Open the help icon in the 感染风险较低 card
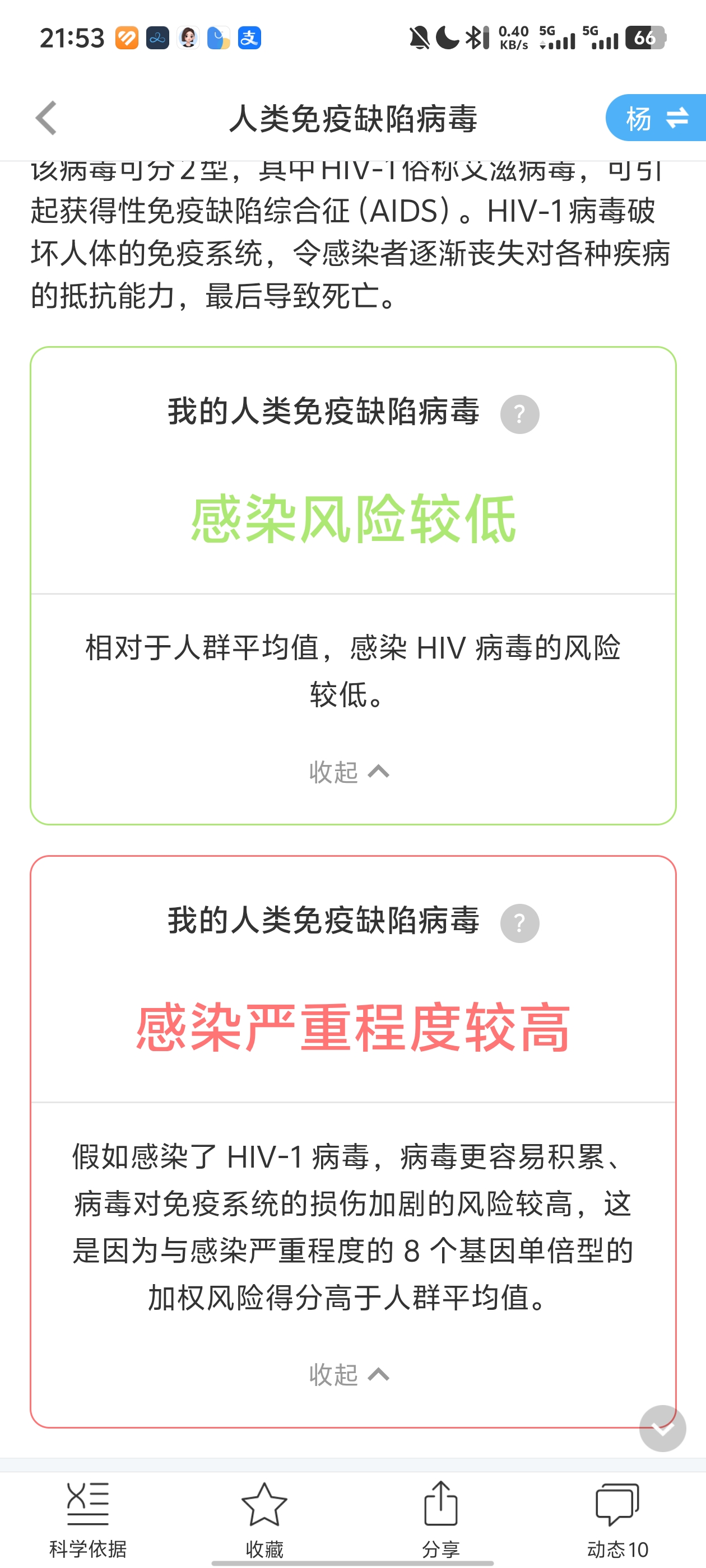Viewport: 706px width, 1568px height. (x=519, y=414)
